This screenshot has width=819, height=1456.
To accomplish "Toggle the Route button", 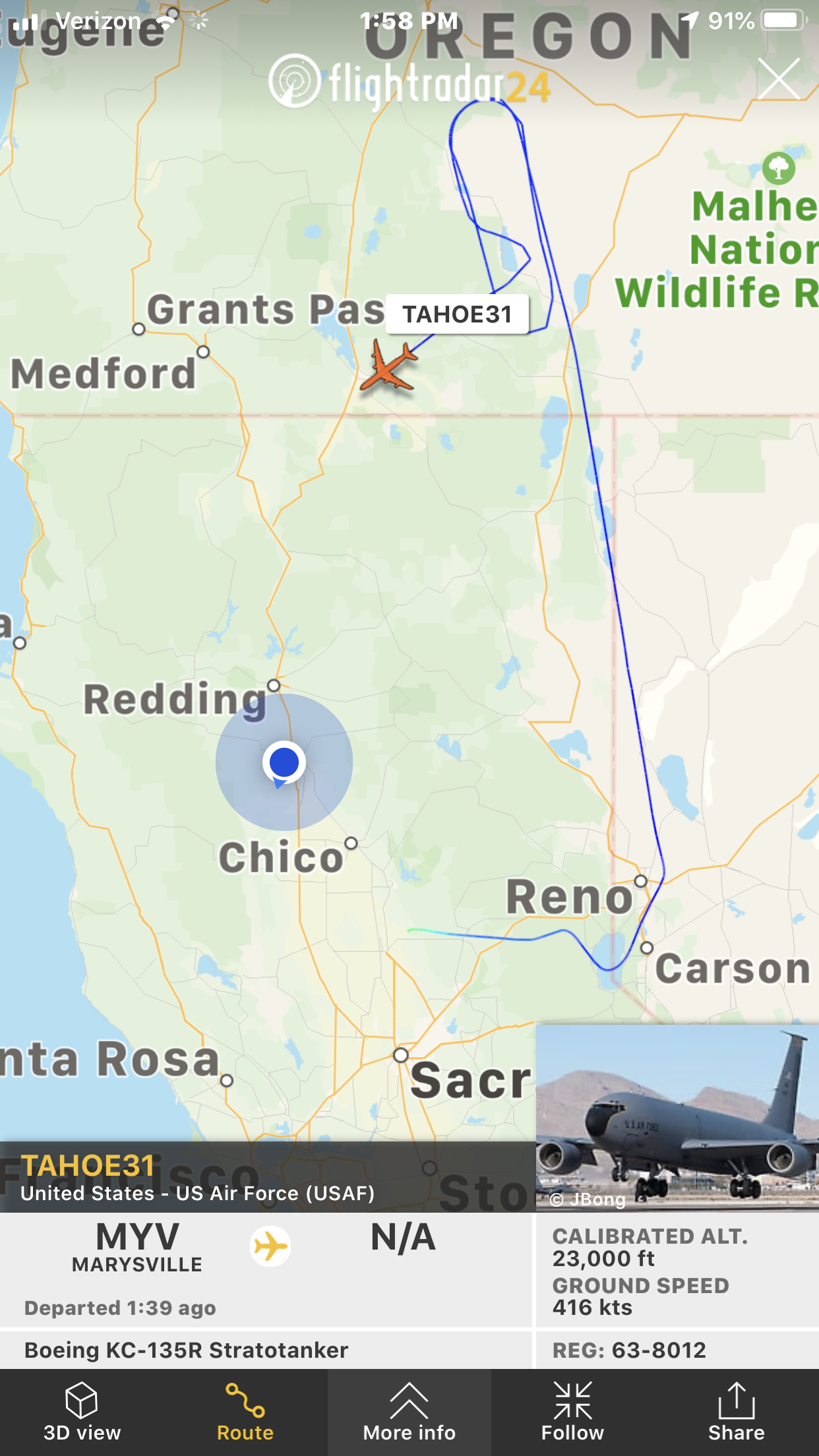I will (245, 1412).
